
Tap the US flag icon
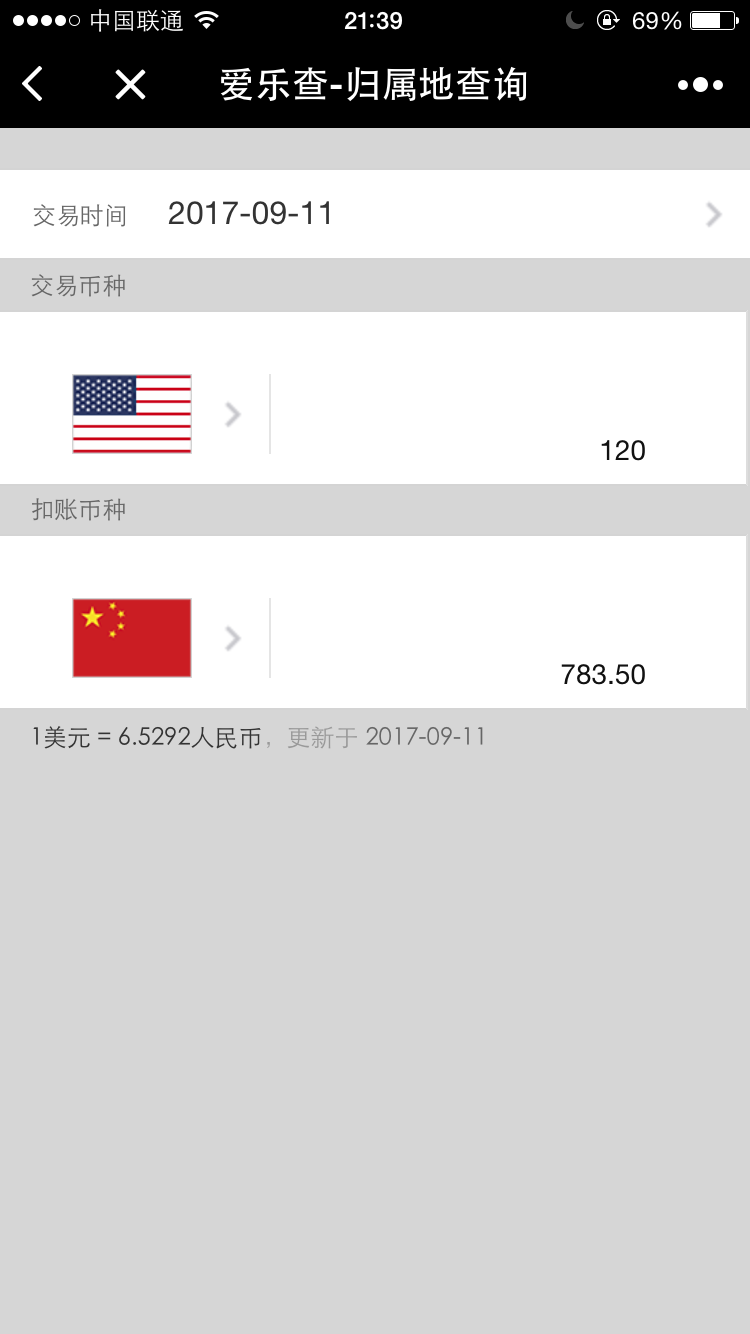(x=131, y=413)
